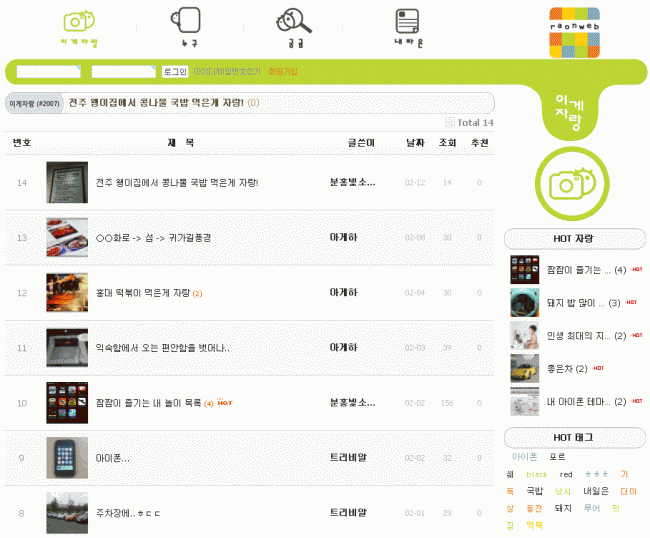Open the 아이폰... post

point(113,458)
